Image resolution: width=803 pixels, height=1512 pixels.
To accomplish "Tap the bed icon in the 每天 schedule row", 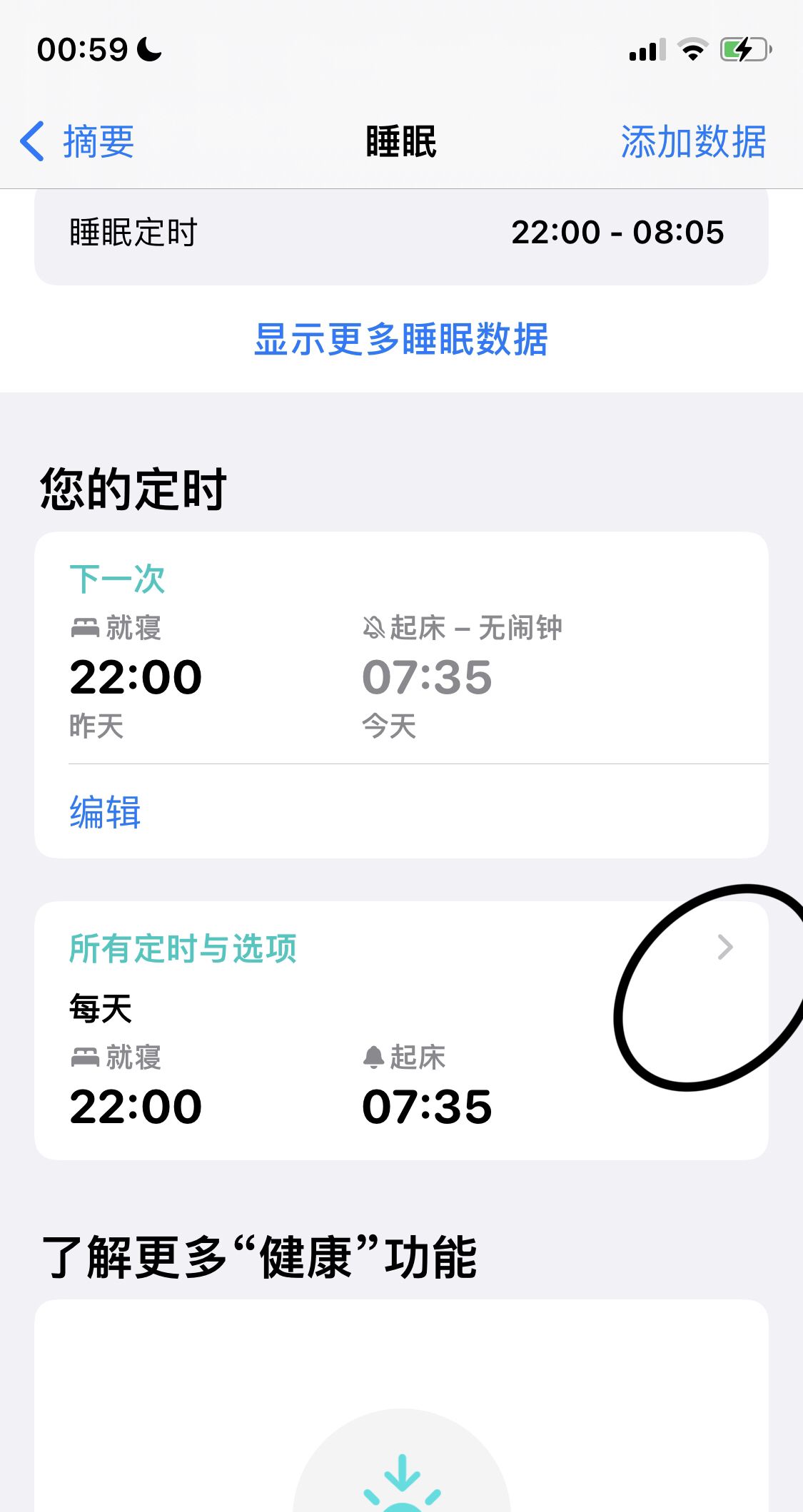I will 86,1058.
